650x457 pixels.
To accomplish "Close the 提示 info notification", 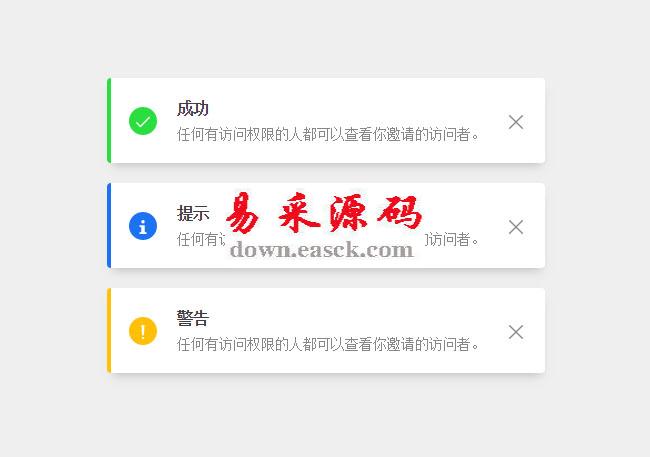I will [x=516, y=227].
